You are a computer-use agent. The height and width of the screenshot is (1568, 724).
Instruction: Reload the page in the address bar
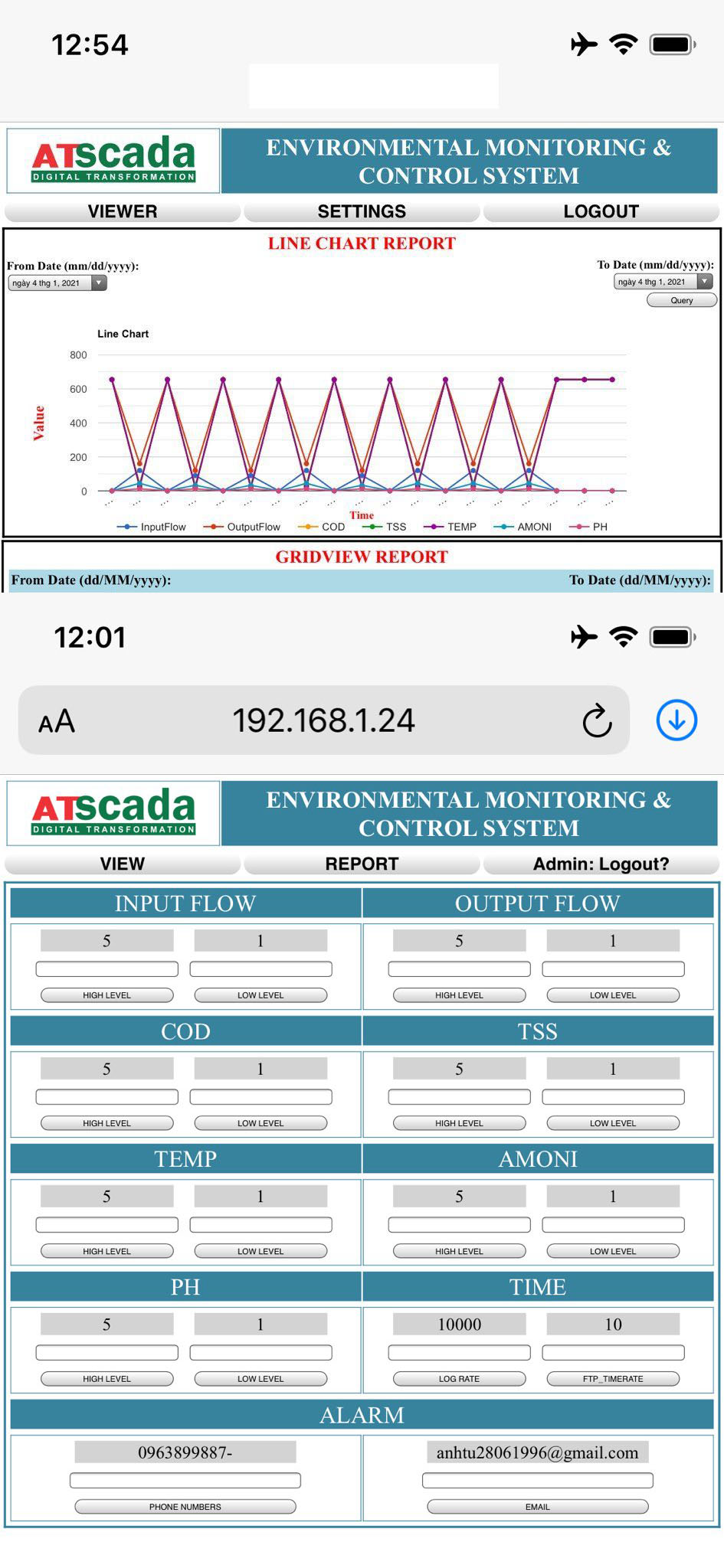(x=597, y=720)
